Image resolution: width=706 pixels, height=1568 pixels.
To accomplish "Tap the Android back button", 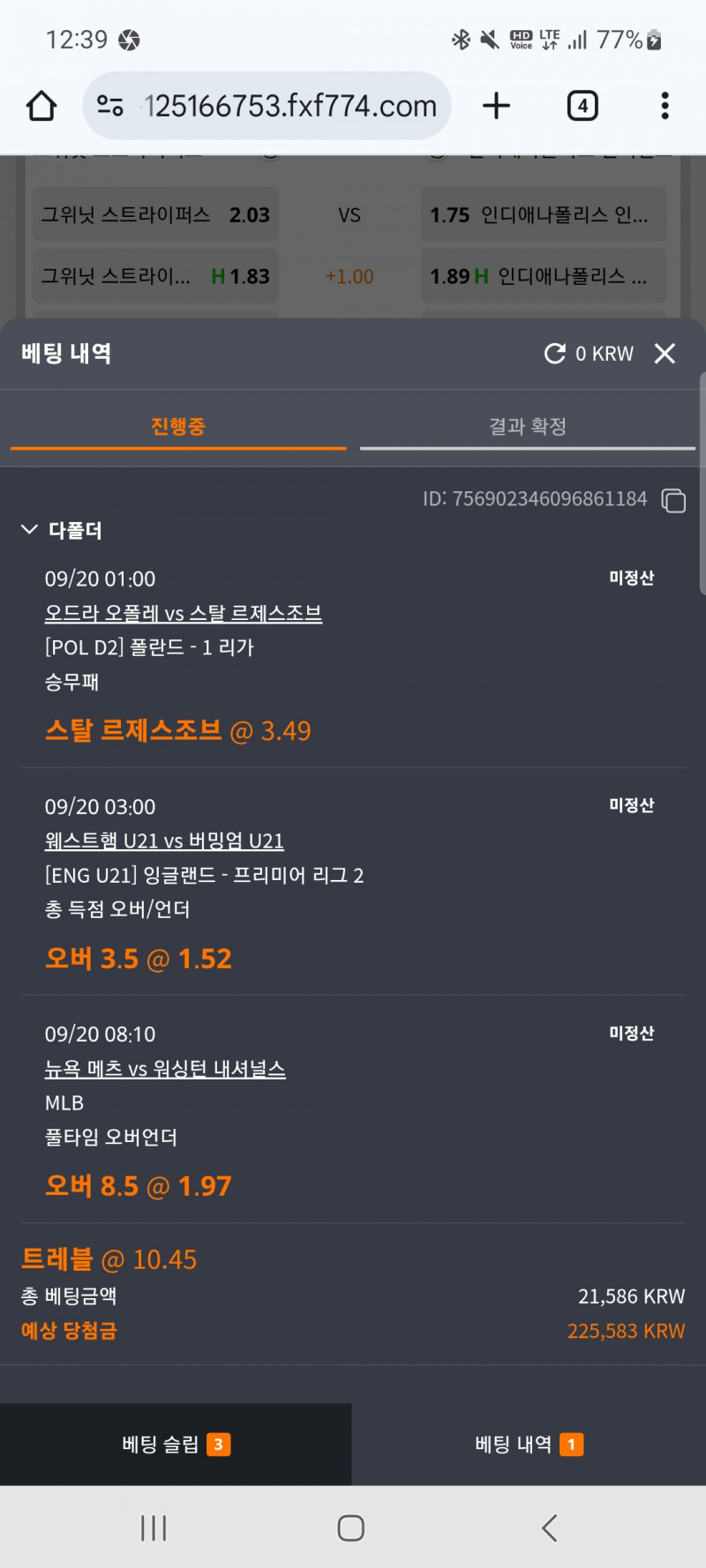I will click(549, 1528).
